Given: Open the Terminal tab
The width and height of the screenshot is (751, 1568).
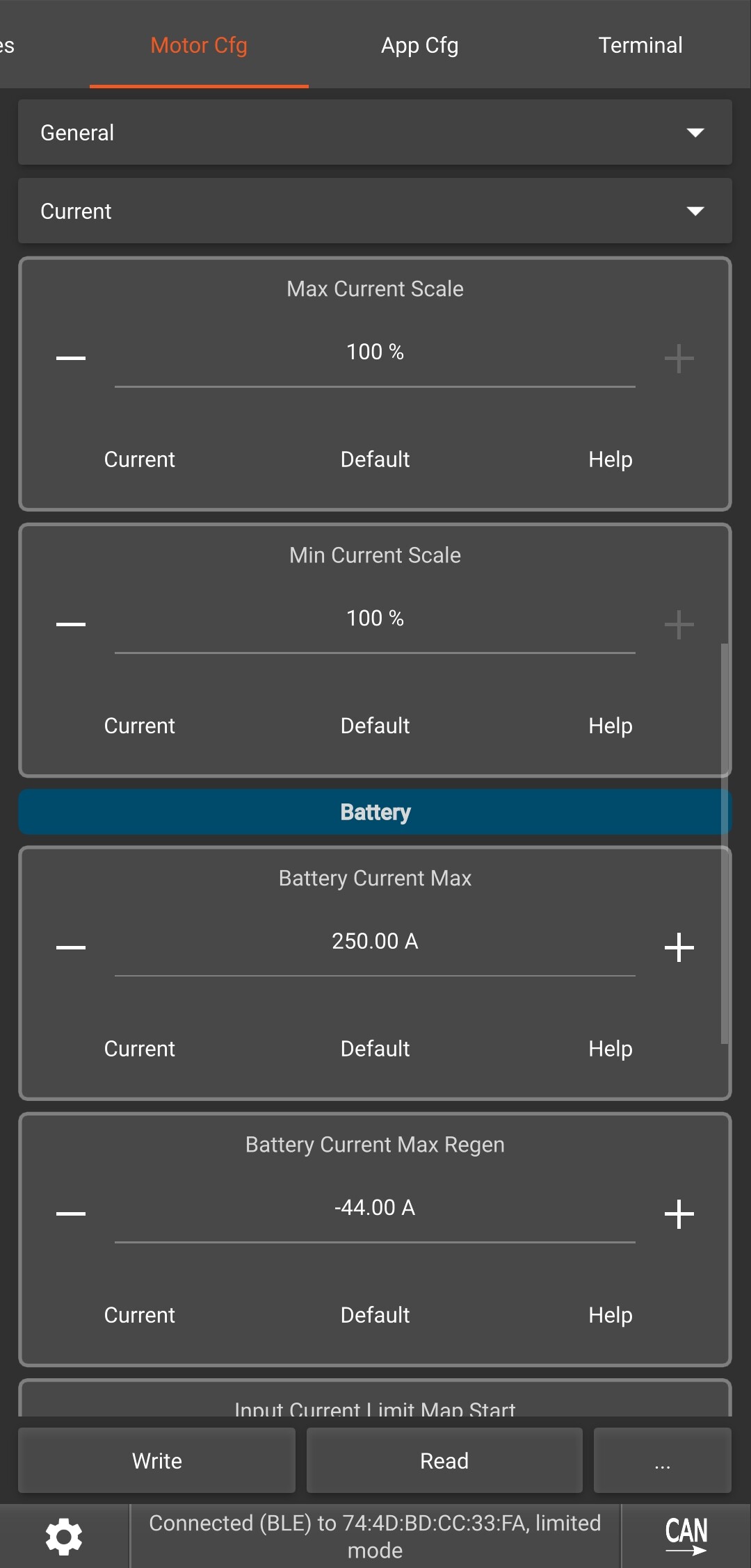Looking at the screenshot, I should pos(640,46).
